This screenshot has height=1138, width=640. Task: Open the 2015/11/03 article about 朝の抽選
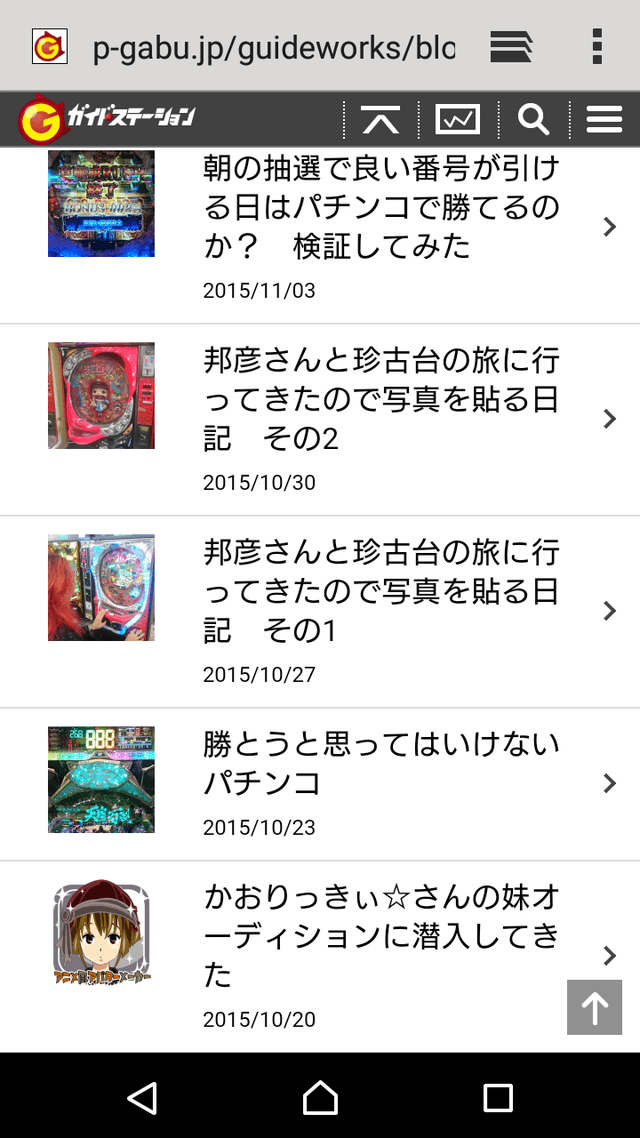(x=380, y=226)
